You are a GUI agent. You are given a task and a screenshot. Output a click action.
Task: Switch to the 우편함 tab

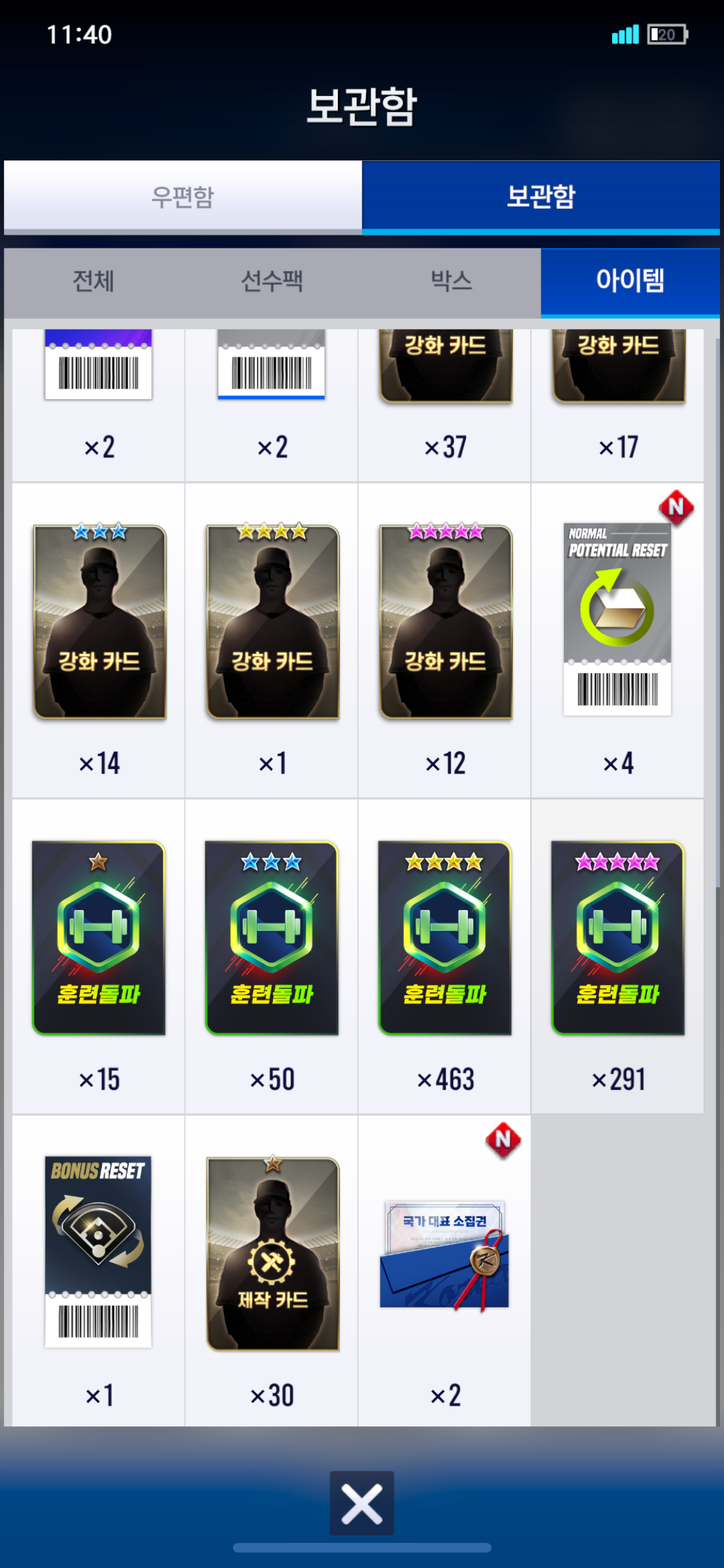click(183, 197)
